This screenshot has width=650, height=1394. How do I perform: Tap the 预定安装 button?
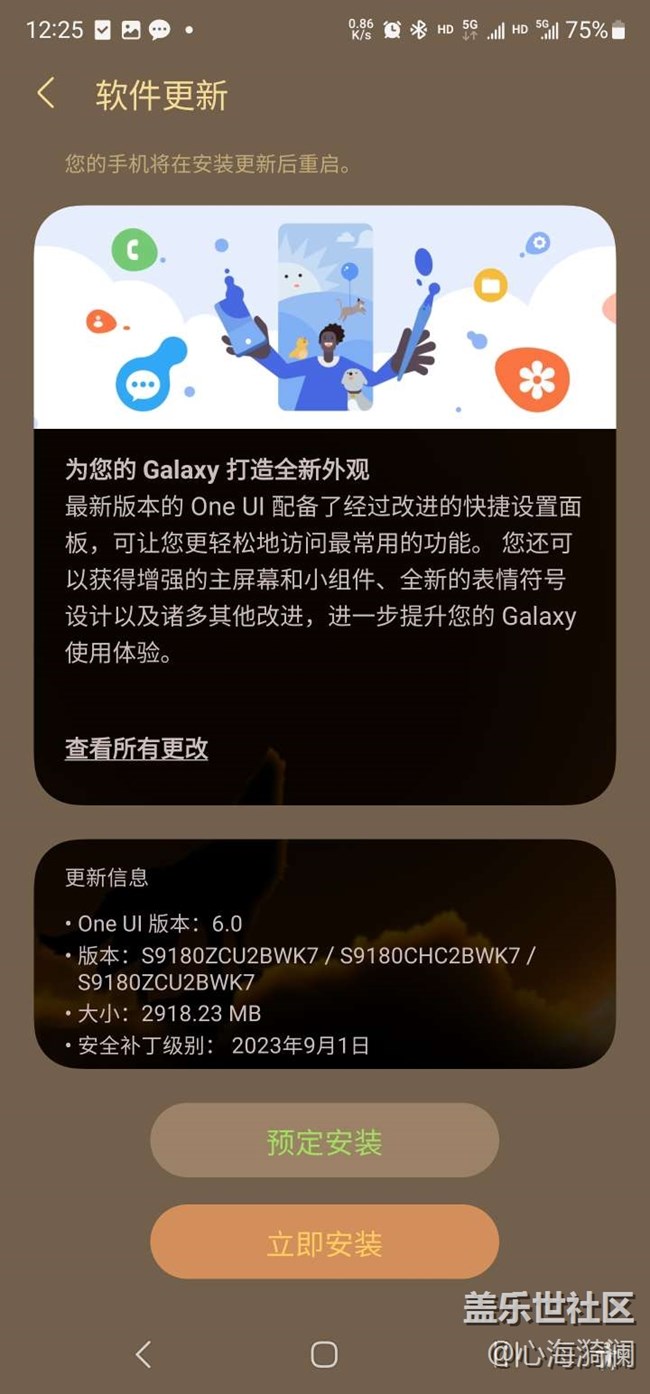[x=324, y=1141]
